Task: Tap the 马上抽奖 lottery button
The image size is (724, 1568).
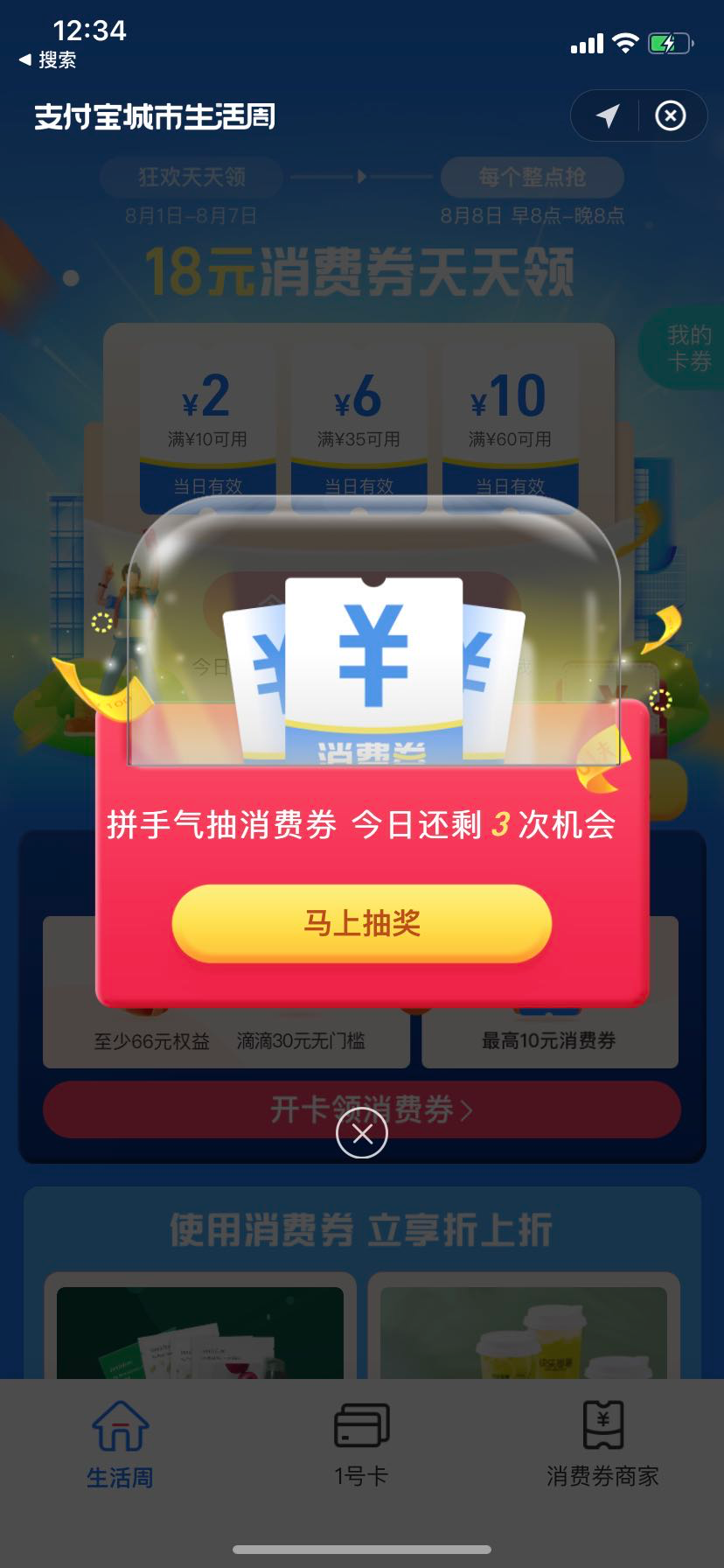Action: [x=361, y=923]
